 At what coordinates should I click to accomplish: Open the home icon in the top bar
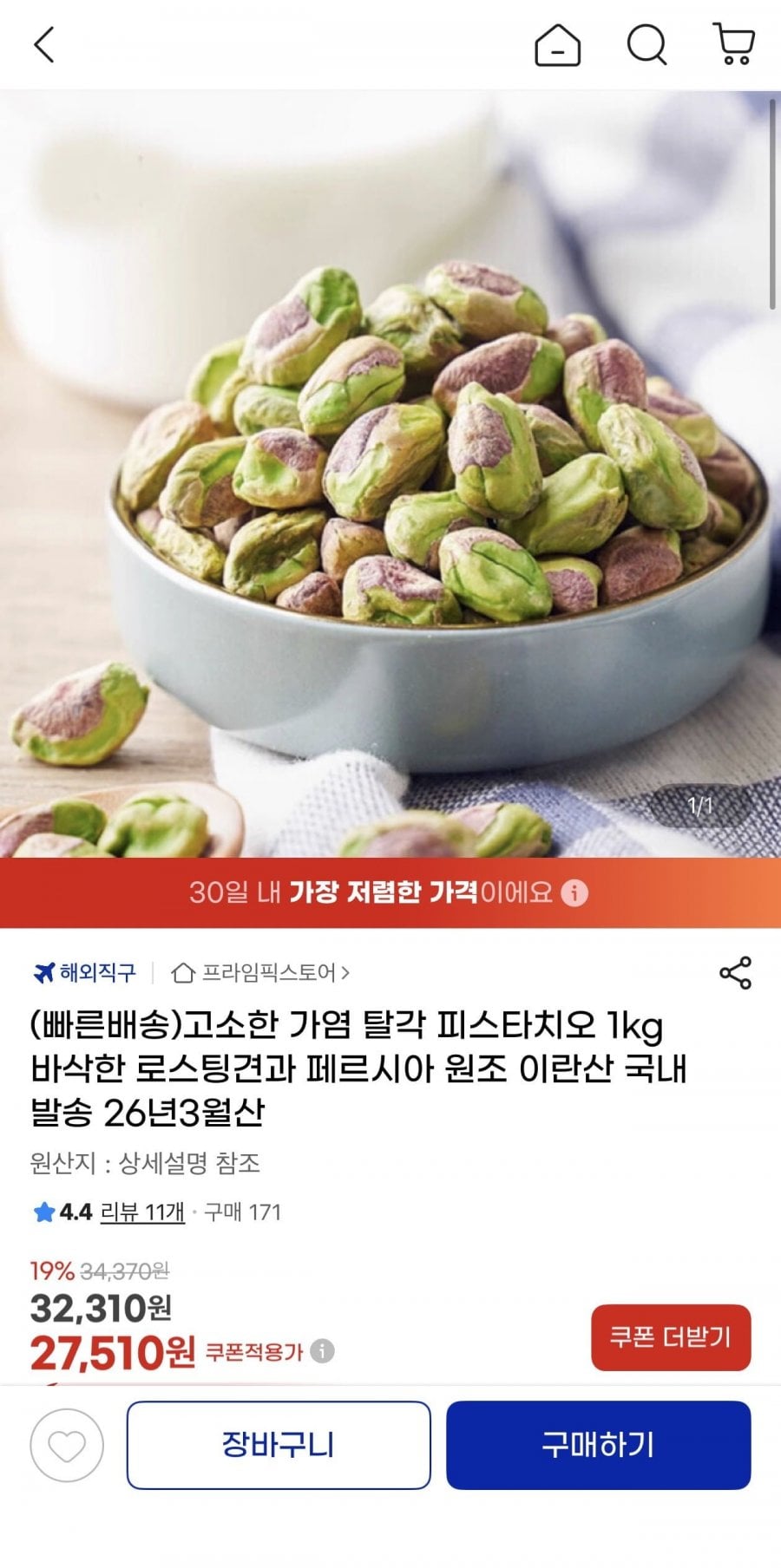click(x=557, y=44)
